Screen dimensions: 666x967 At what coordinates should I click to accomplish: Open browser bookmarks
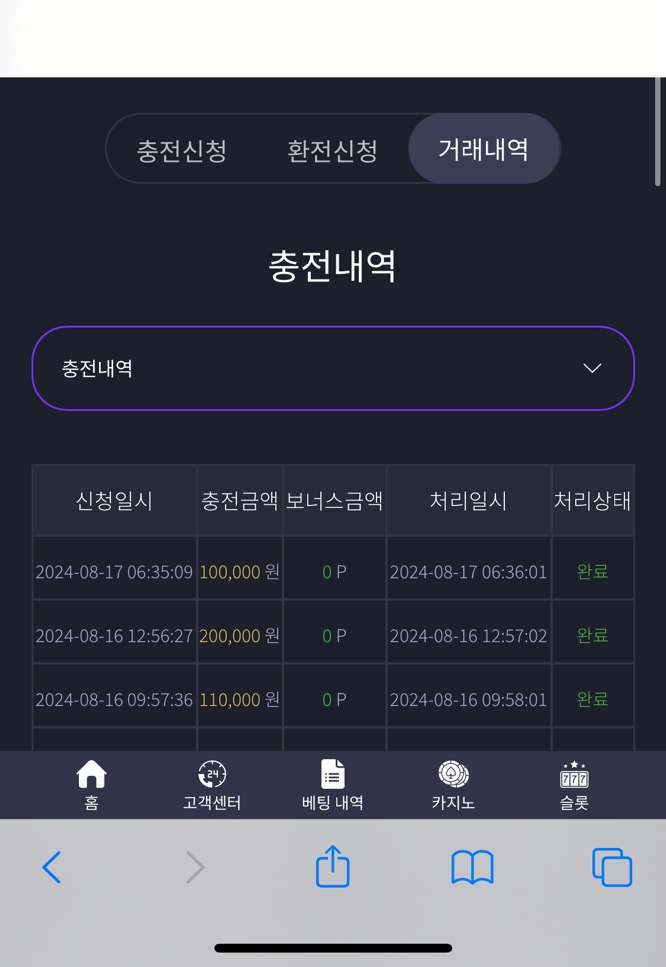472,867
